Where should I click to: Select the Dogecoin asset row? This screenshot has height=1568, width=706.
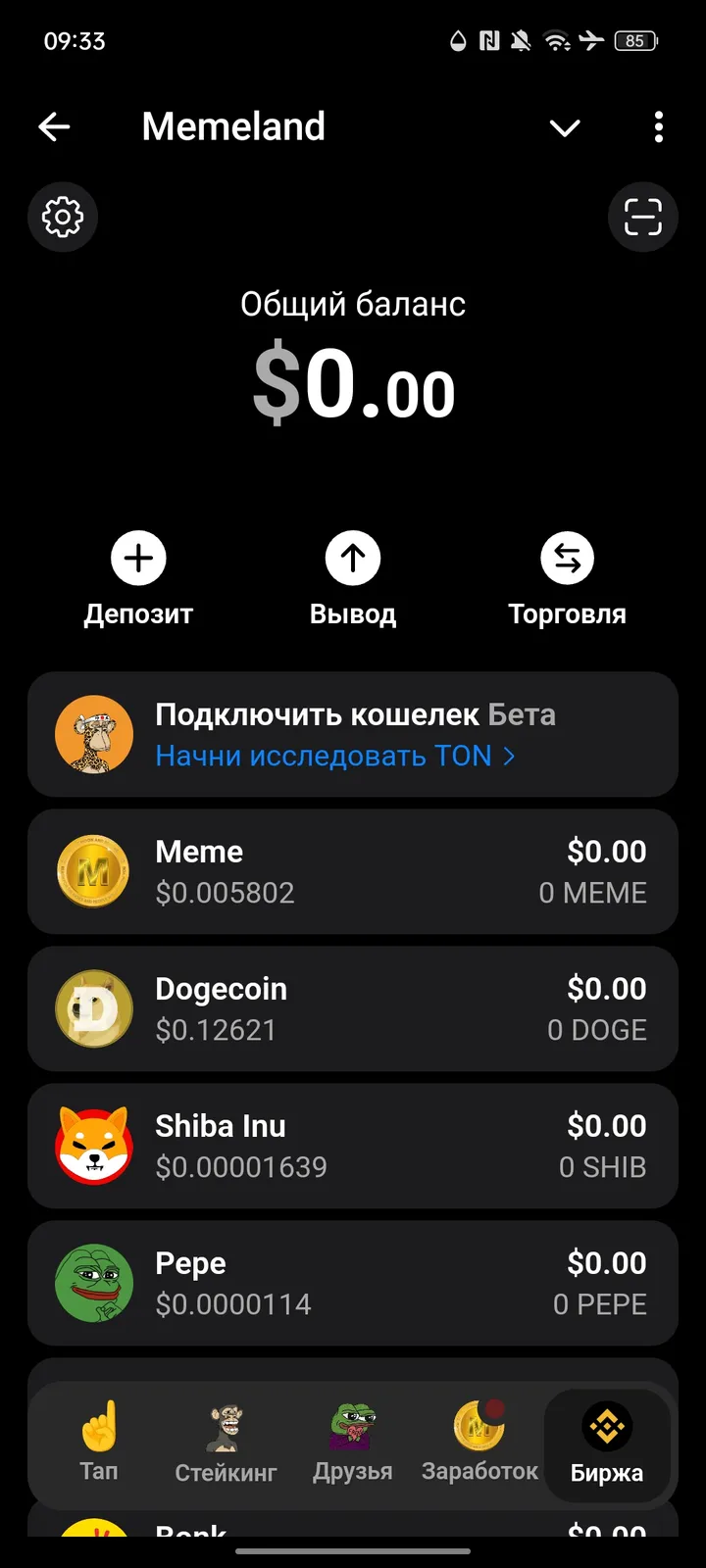tap(353, 1009)
